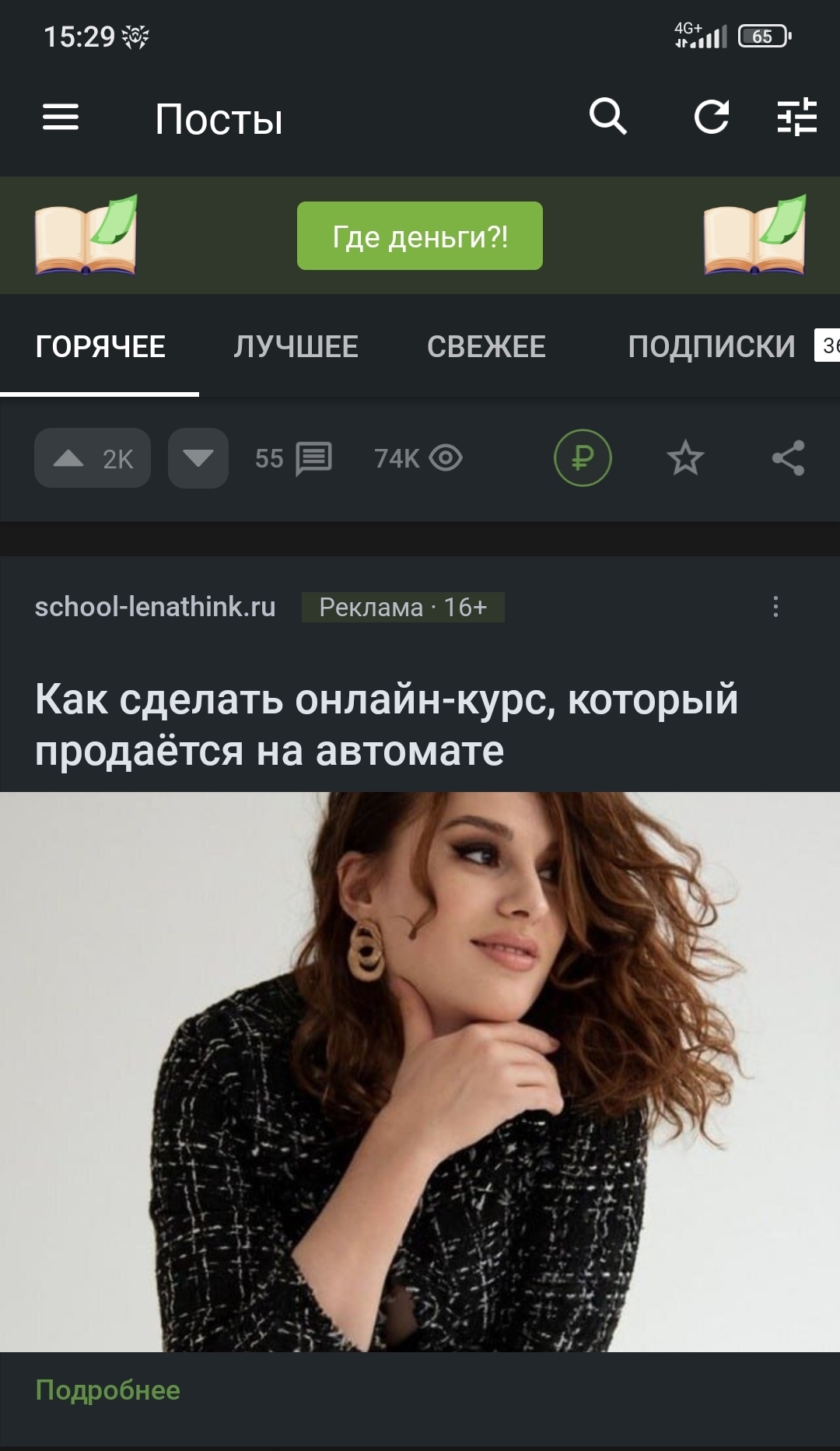Viewport: 840px width, 1451px height.
Task: Tap Подробнее to learn more
Action: coord(108,1390)
